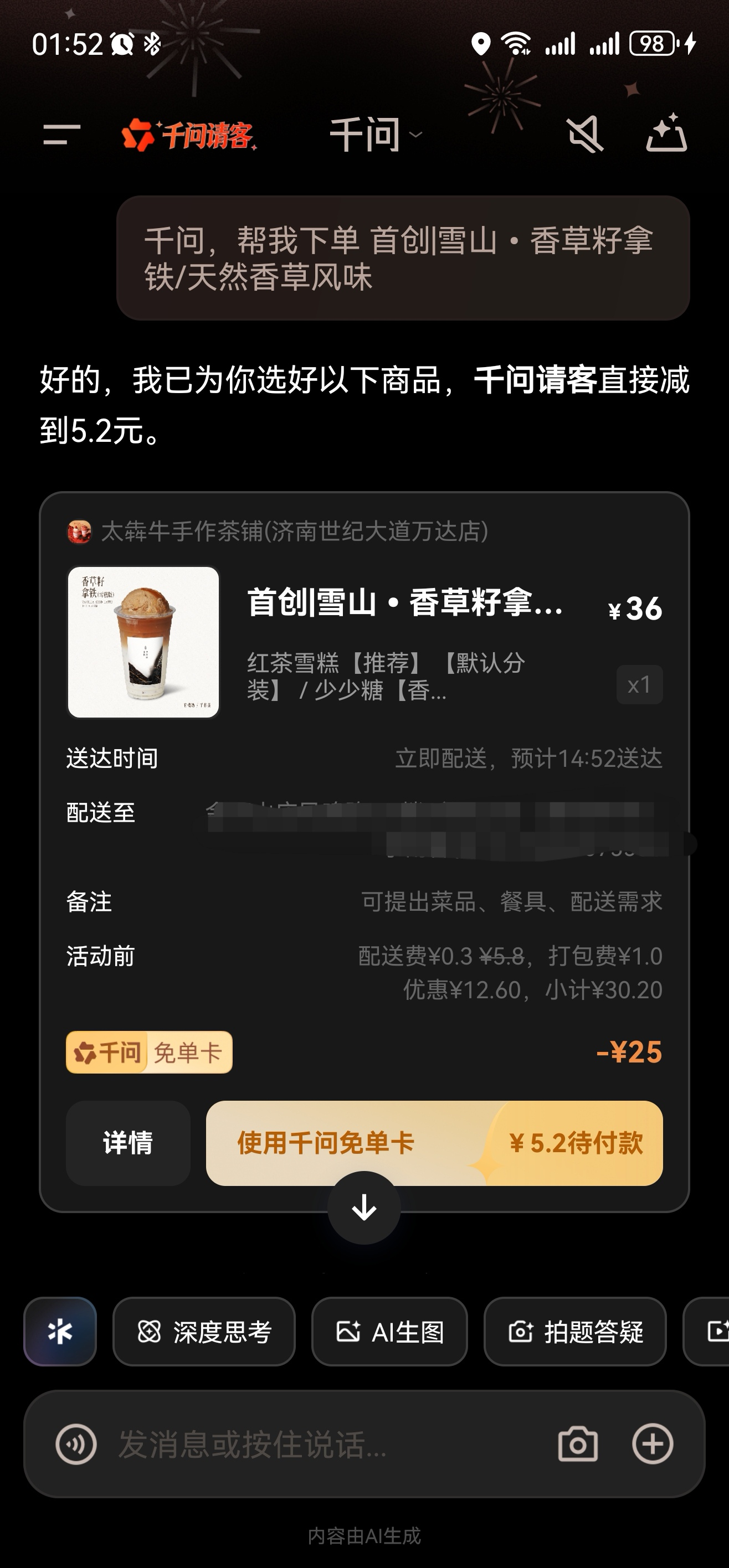Jump to the latest message arrow
729x1568 pixels.
coord(364,1207)
